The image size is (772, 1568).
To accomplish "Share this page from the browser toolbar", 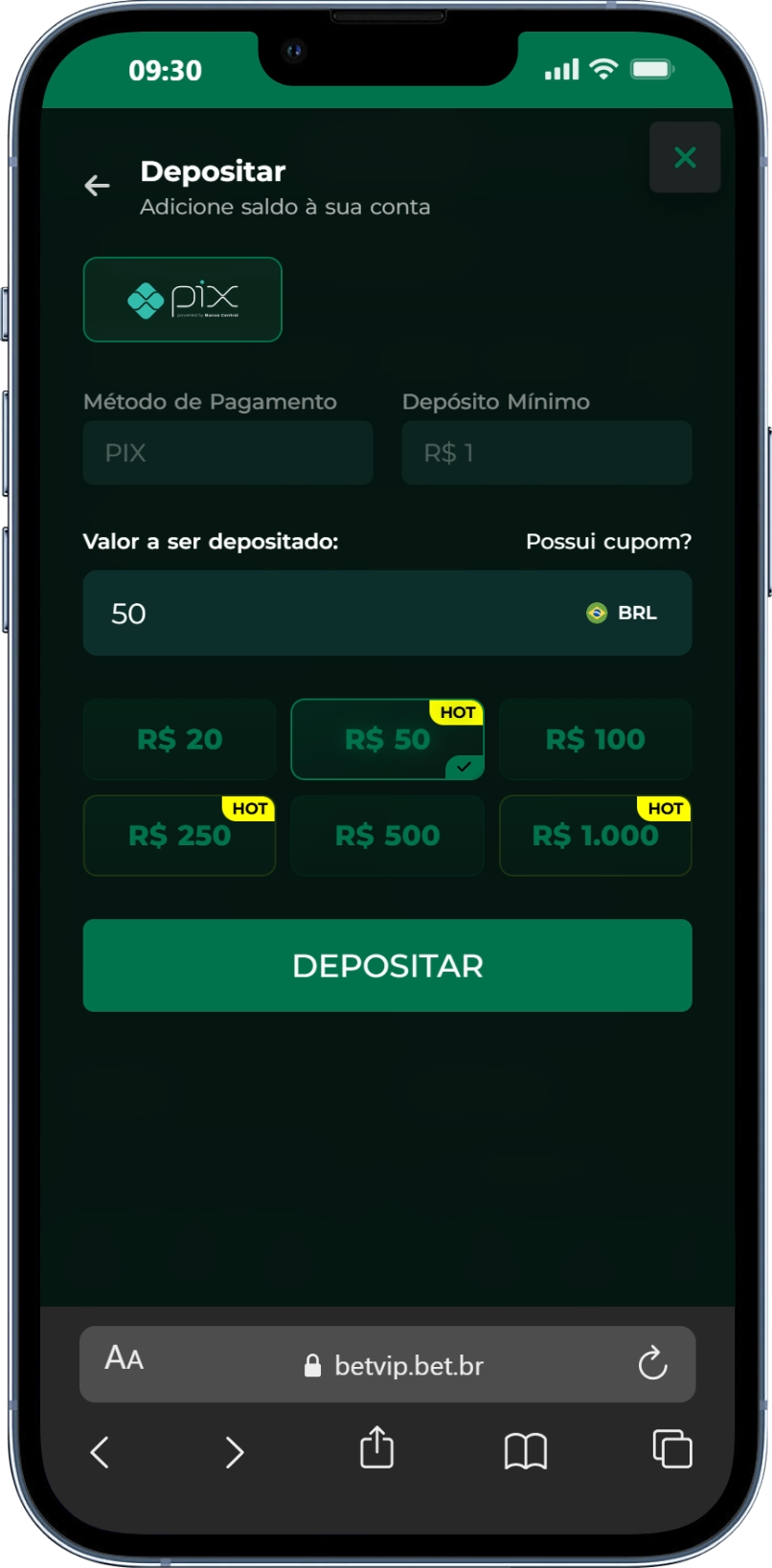I will [x=376, y=1447].
